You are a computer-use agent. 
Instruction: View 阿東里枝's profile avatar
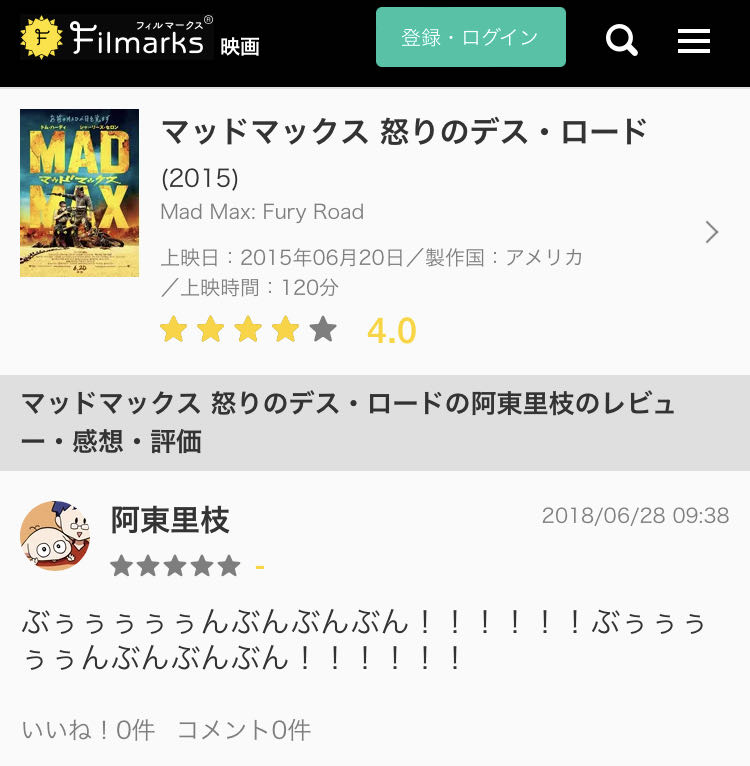tap(55, 536)
